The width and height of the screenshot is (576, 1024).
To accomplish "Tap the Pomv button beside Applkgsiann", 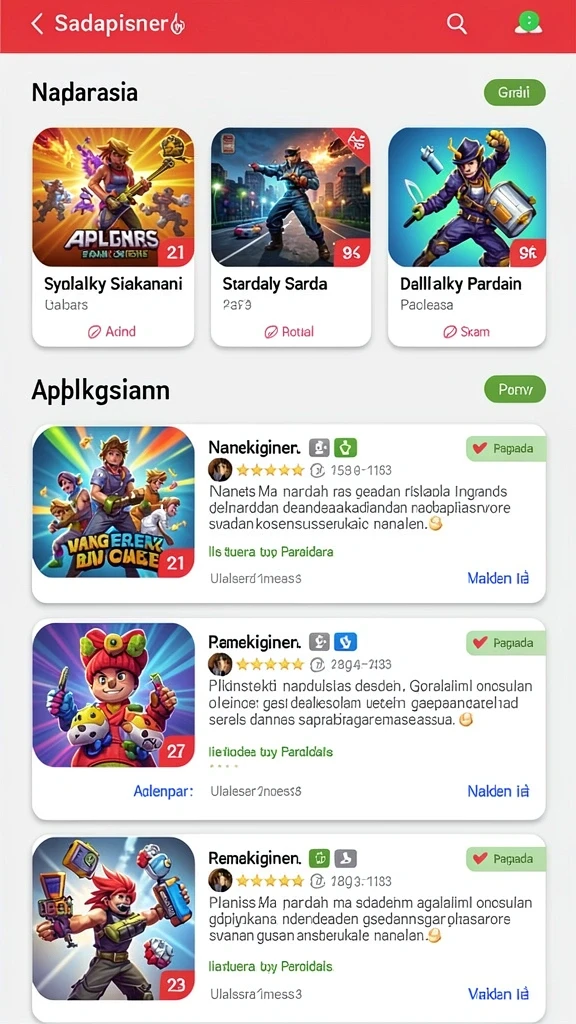I will tap(515, 390).
